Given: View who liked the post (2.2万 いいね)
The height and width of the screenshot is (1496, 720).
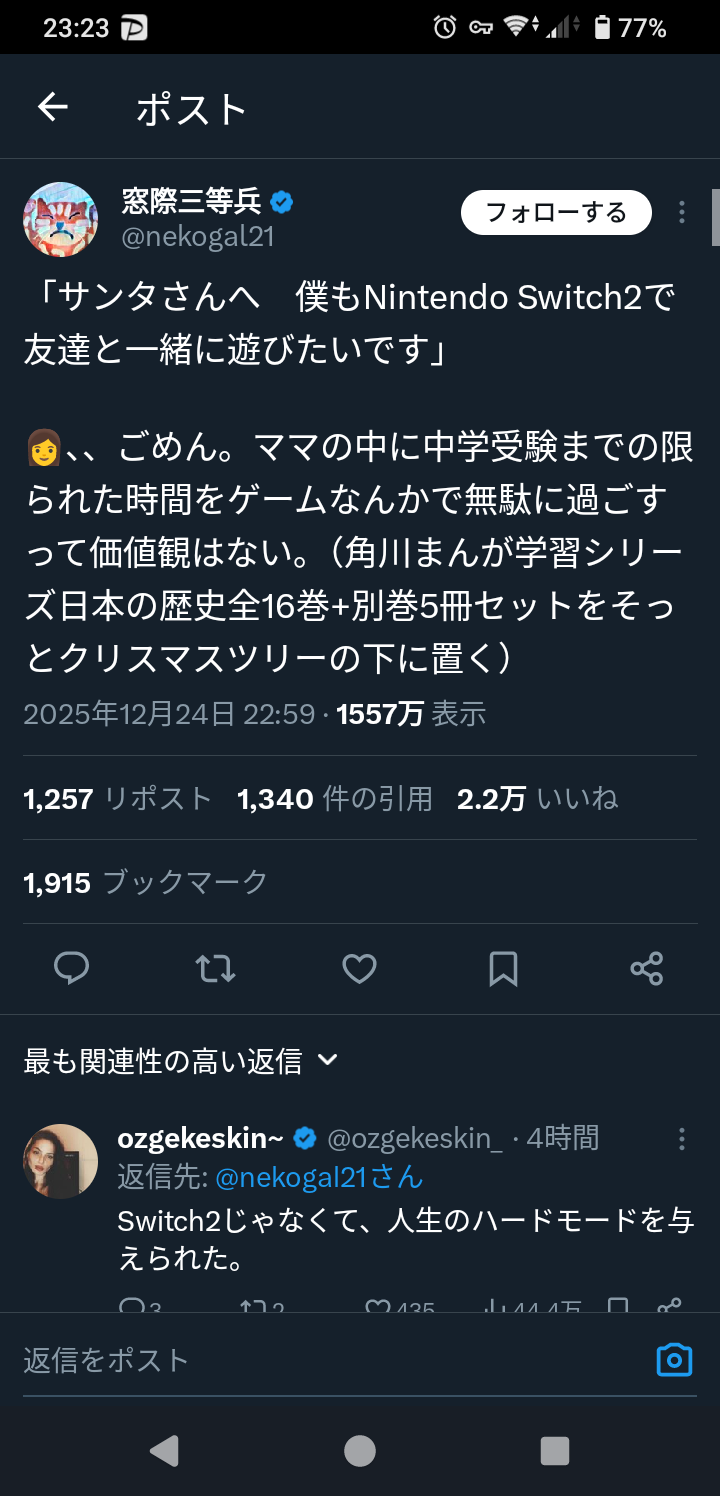Looking at the screenshot, I should click(538, 798).
